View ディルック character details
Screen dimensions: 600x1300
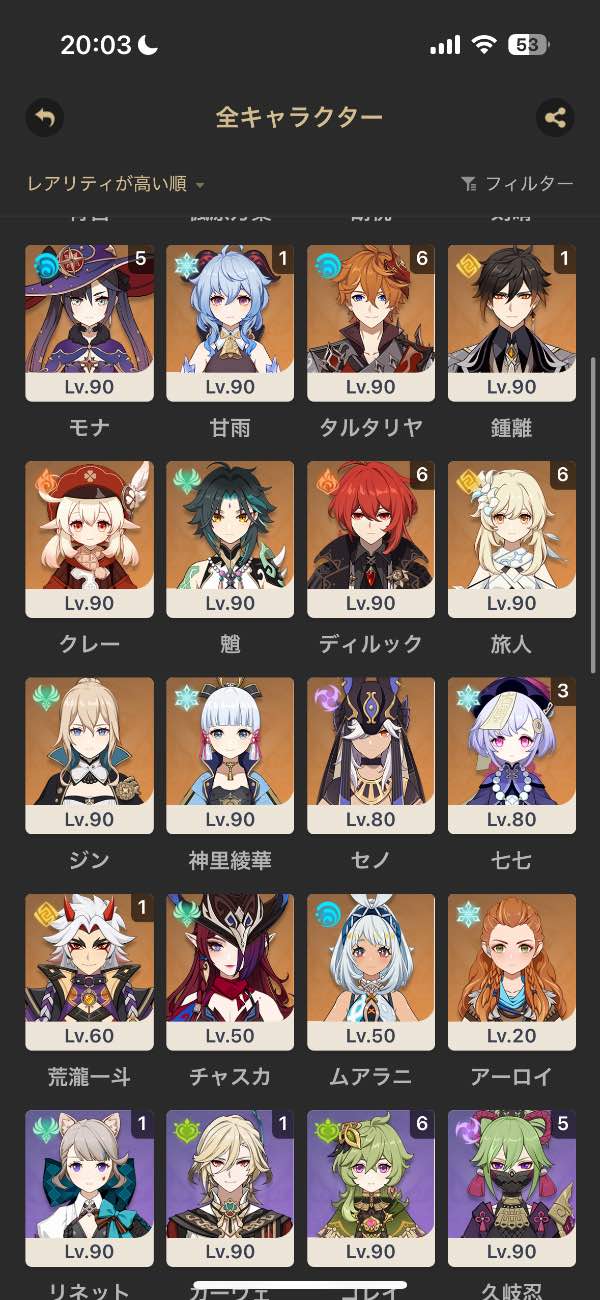click(371, 539)
